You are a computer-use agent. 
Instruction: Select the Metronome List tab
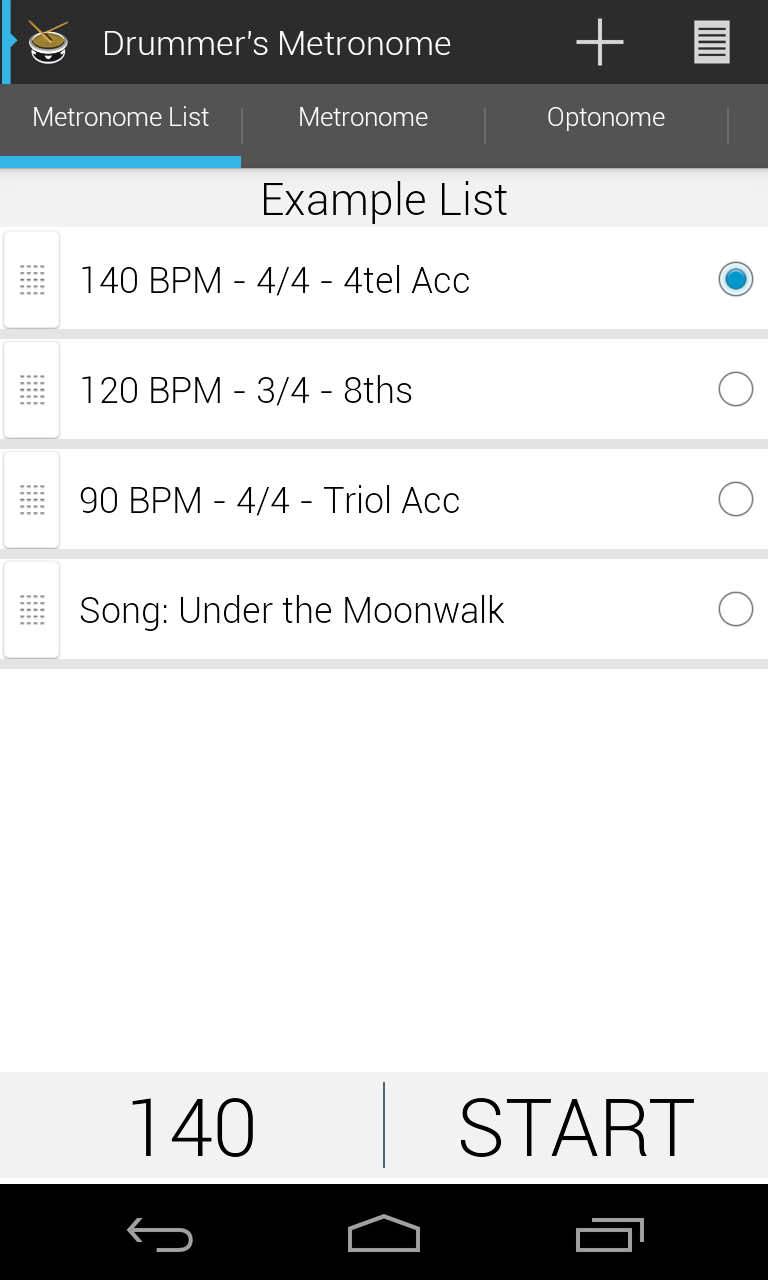121,118
